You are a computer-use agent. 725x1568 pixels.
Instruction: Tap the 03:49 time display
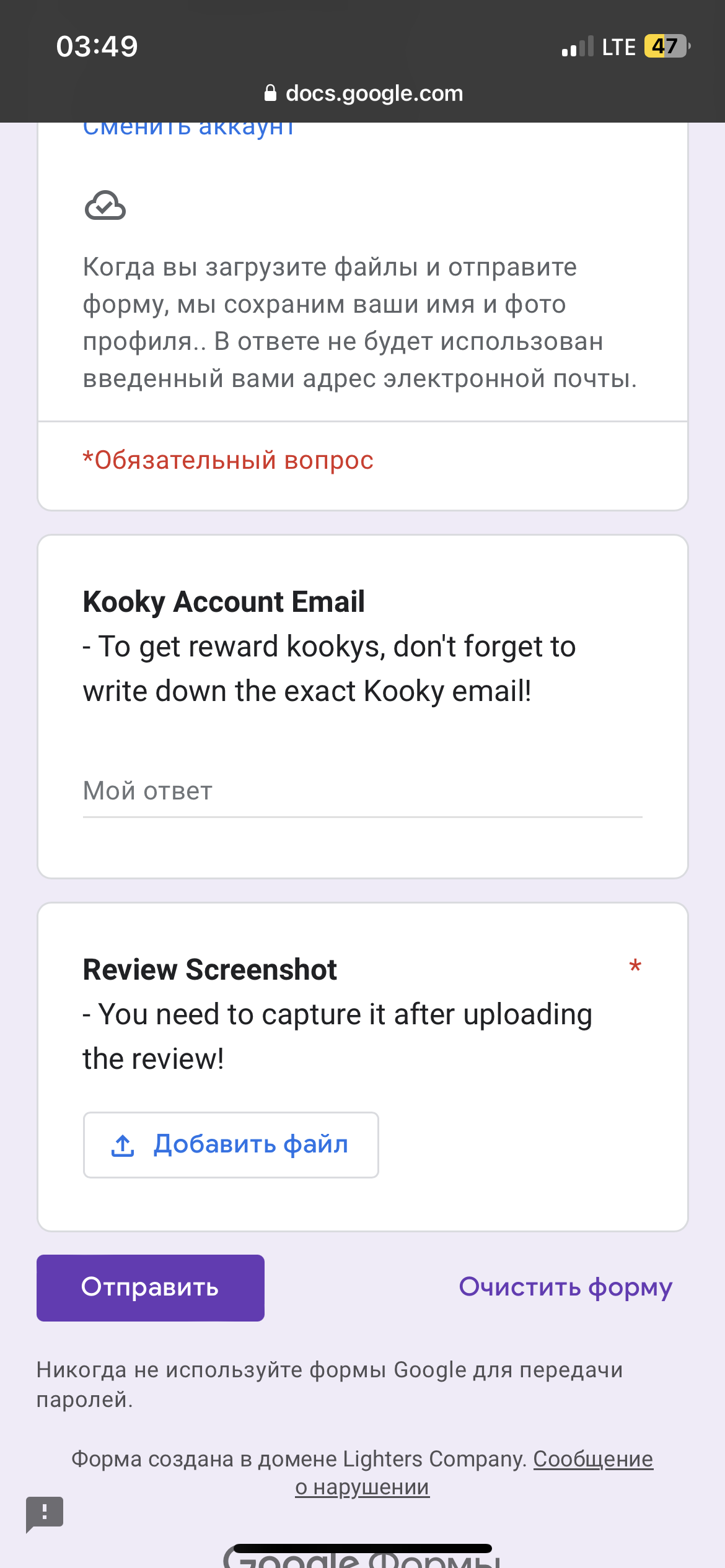point(96,46)
